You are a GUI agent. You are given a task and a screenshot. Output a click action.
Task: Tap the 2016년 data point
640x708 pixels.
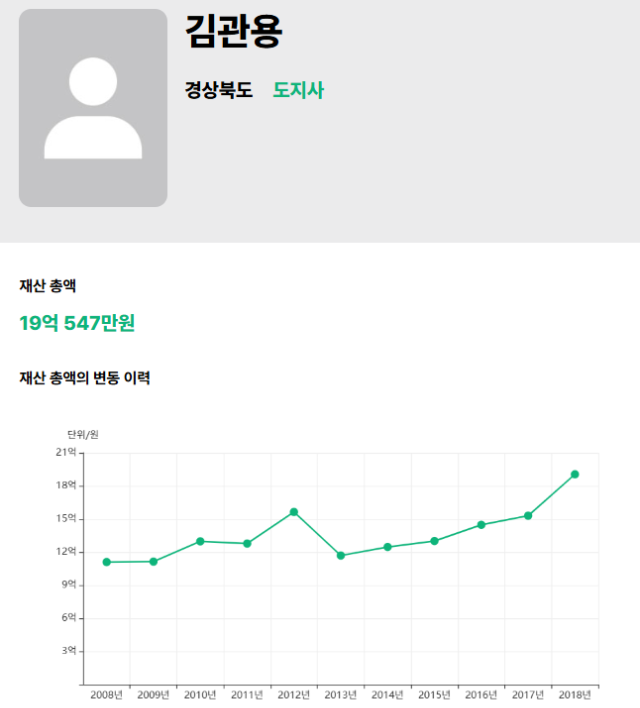coord(481,525)
